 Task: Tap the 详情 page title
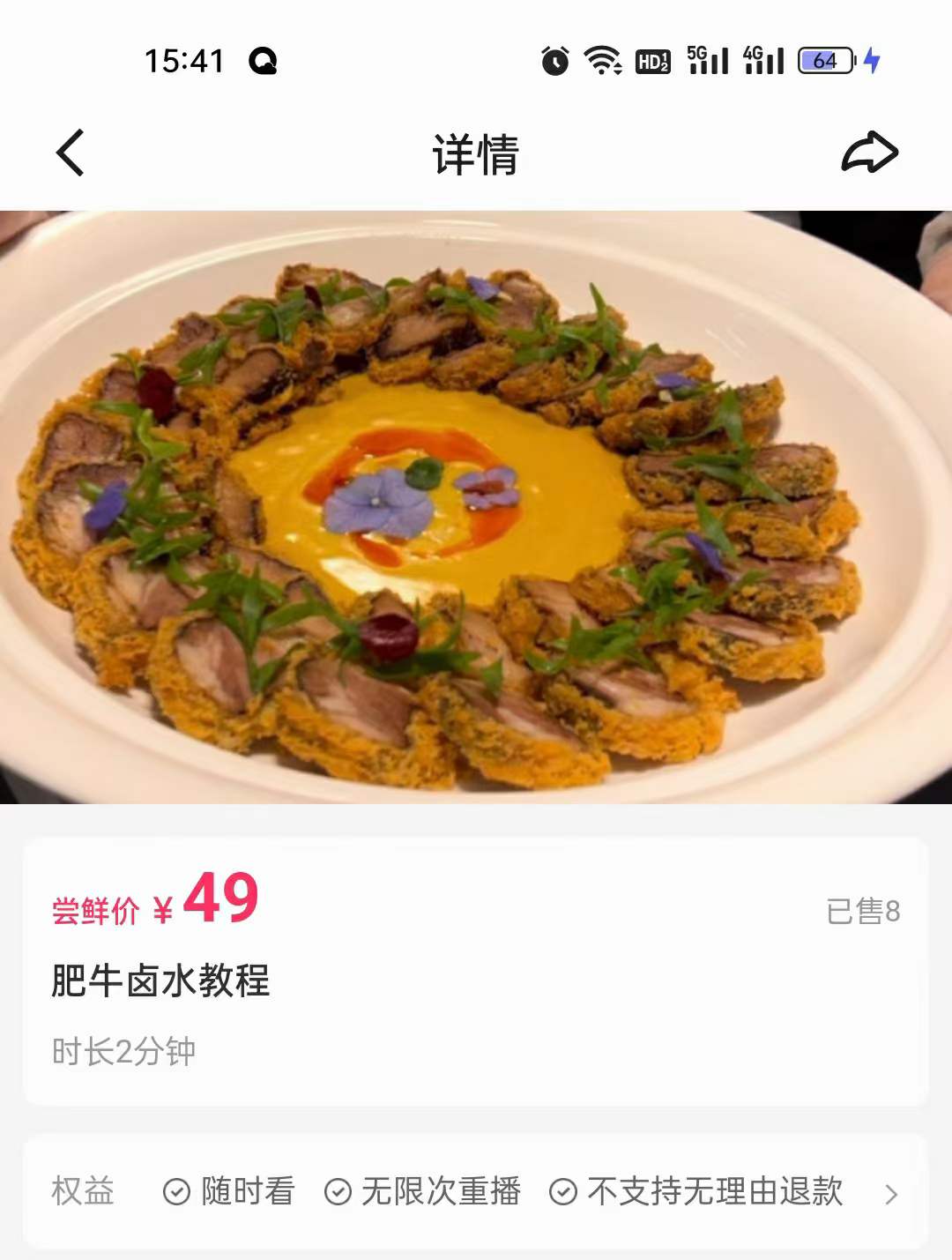tap(476, 152)
